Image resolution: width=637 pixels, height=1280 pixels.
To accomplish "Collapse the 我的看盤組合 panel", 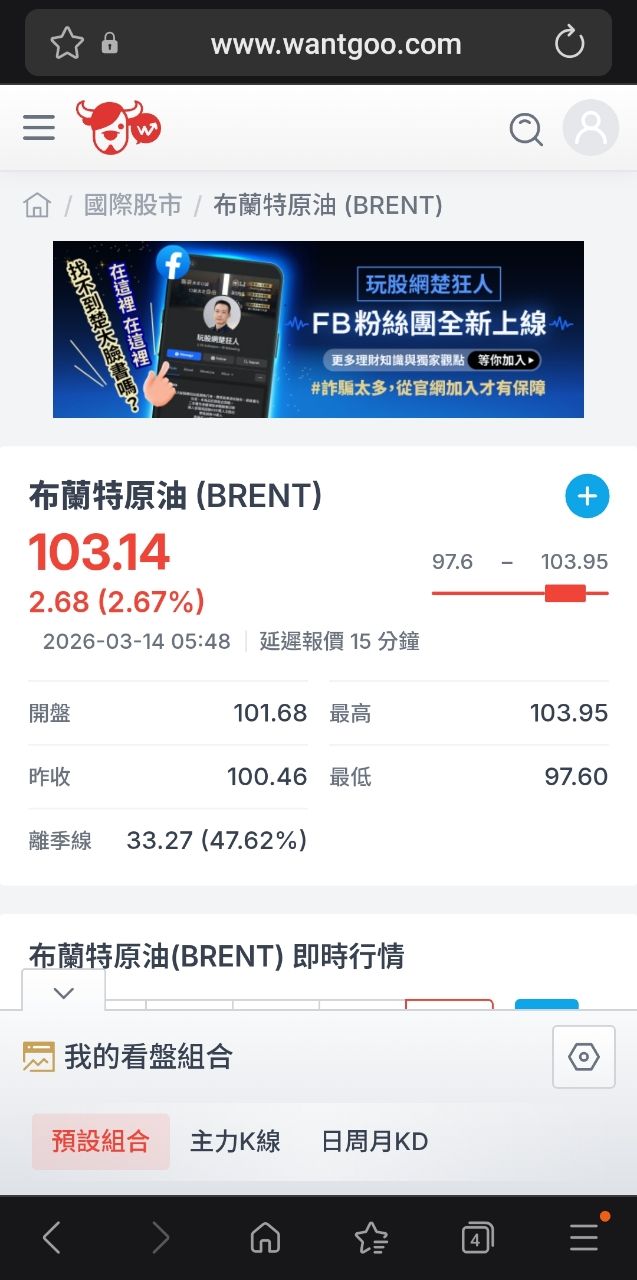I will click(x=64, y=993).
